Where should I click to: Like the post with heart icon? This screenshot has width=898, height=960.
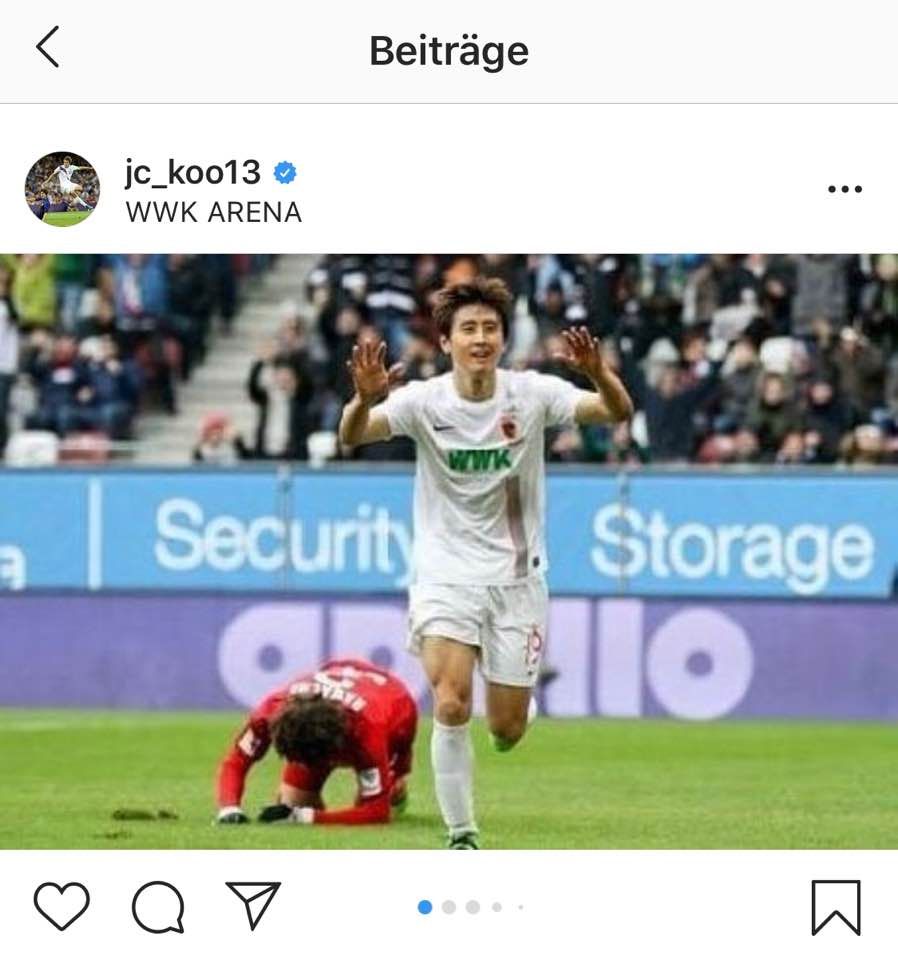62,906
